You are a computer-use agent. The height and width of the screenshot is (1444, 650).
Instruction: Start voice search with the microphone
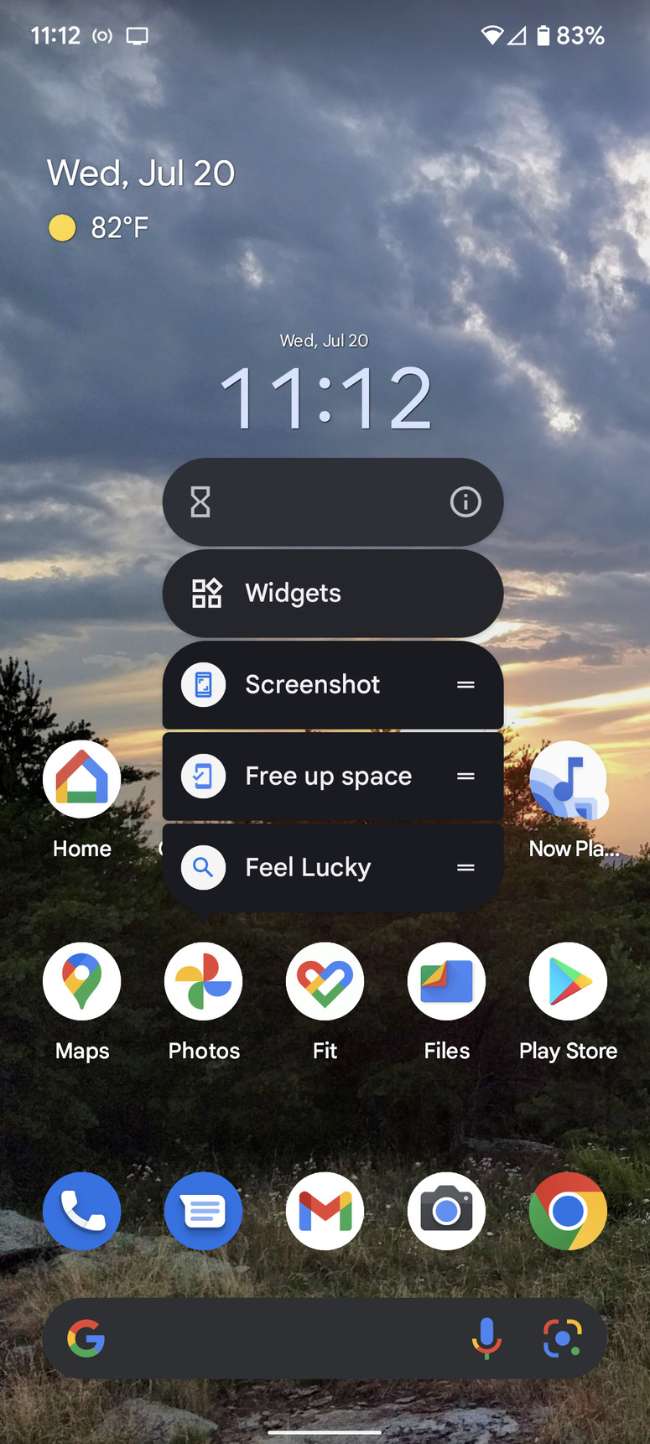tap(487, 1339)
